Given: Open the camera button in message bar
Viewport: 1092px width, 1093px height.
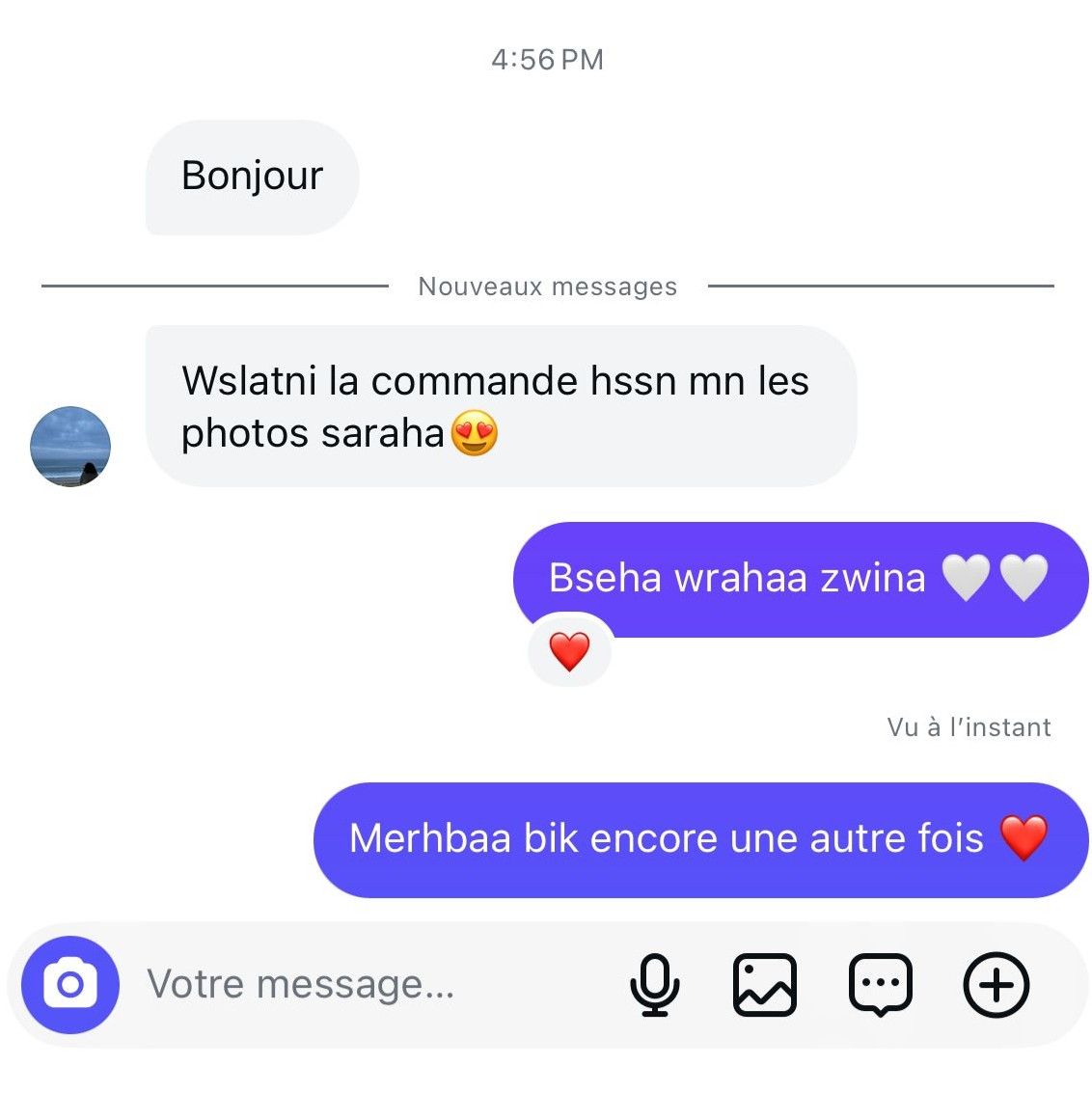Looking at the screenshot, I should (x=70, y=985).
